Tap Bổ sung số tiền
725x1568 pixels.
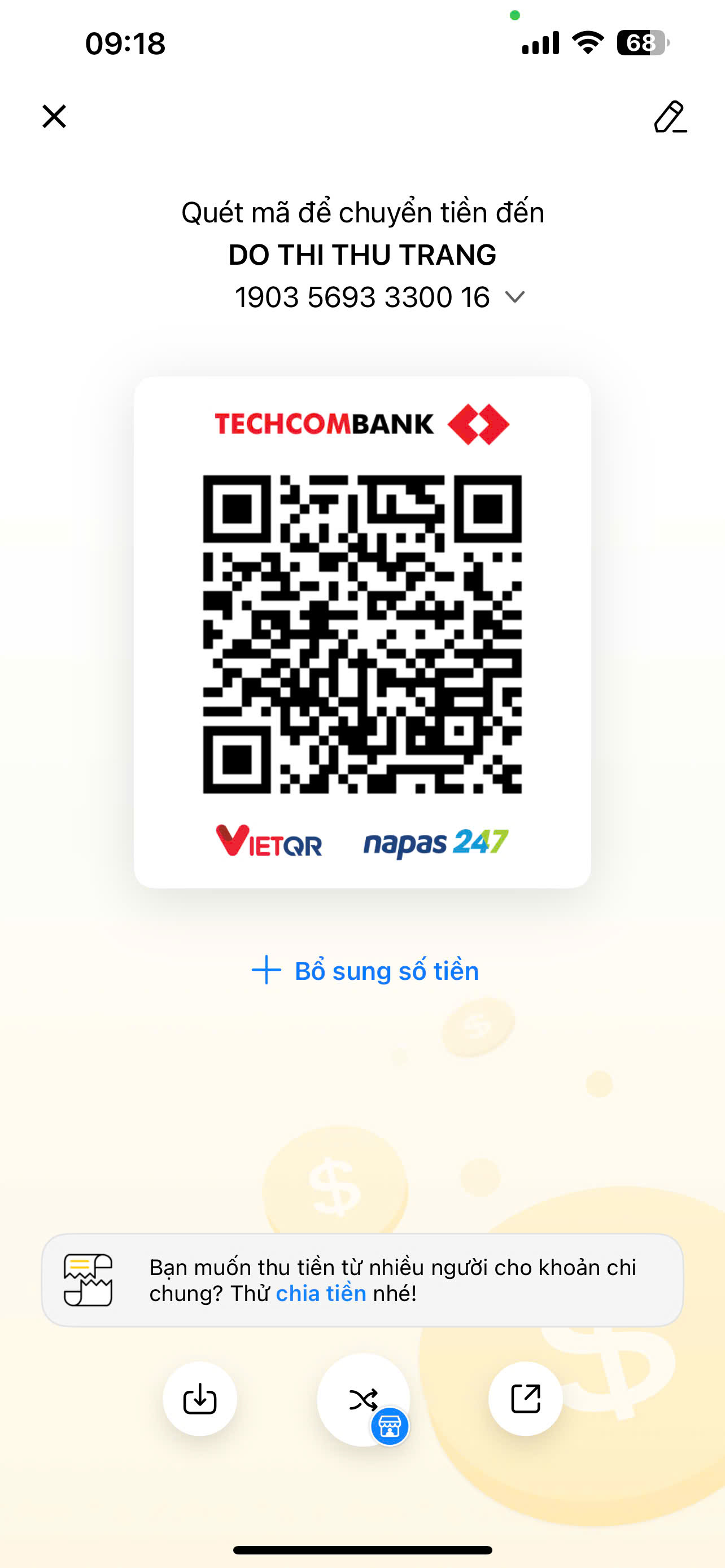(365, 970)
